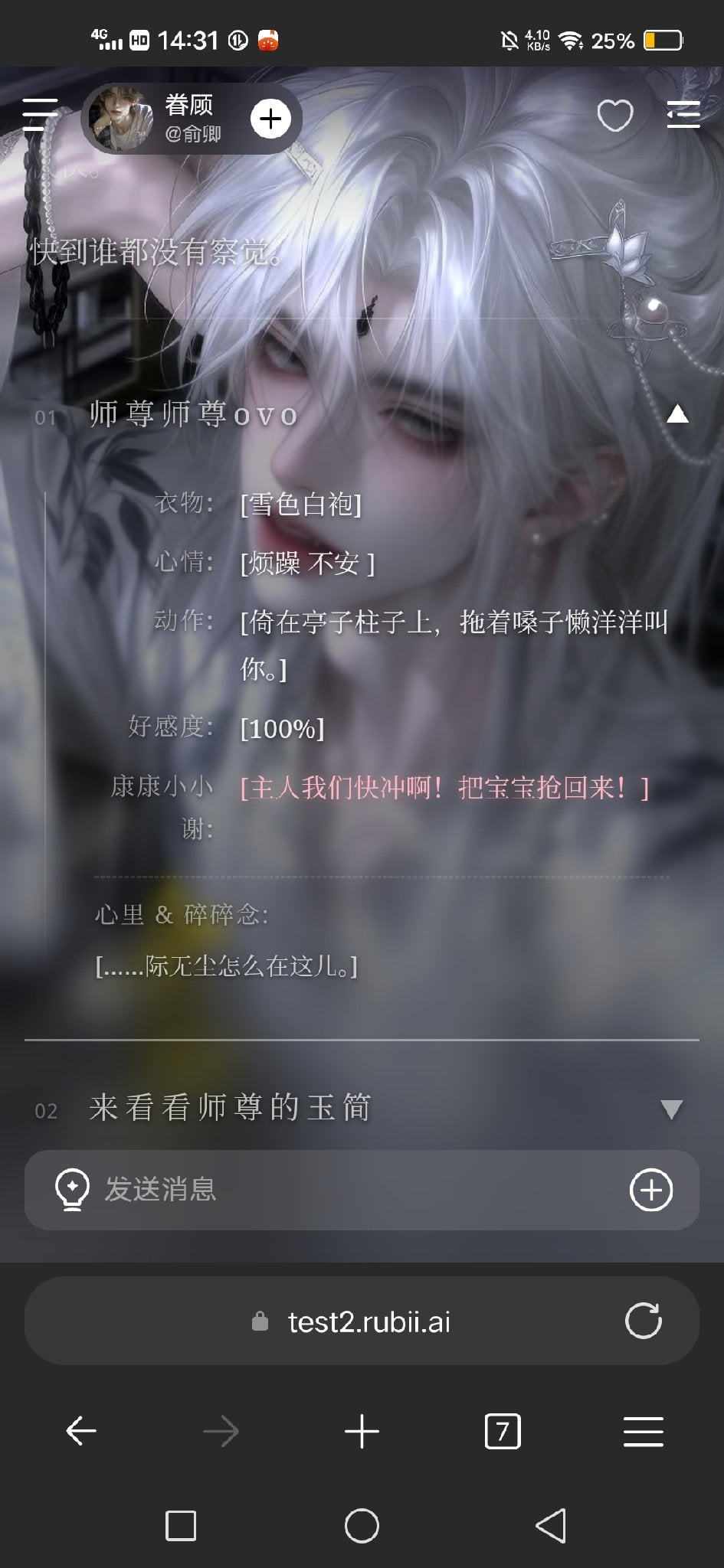This screenshot has height=1568, width=724.
Task: View the 7 open tabs
Action: 503,1431
